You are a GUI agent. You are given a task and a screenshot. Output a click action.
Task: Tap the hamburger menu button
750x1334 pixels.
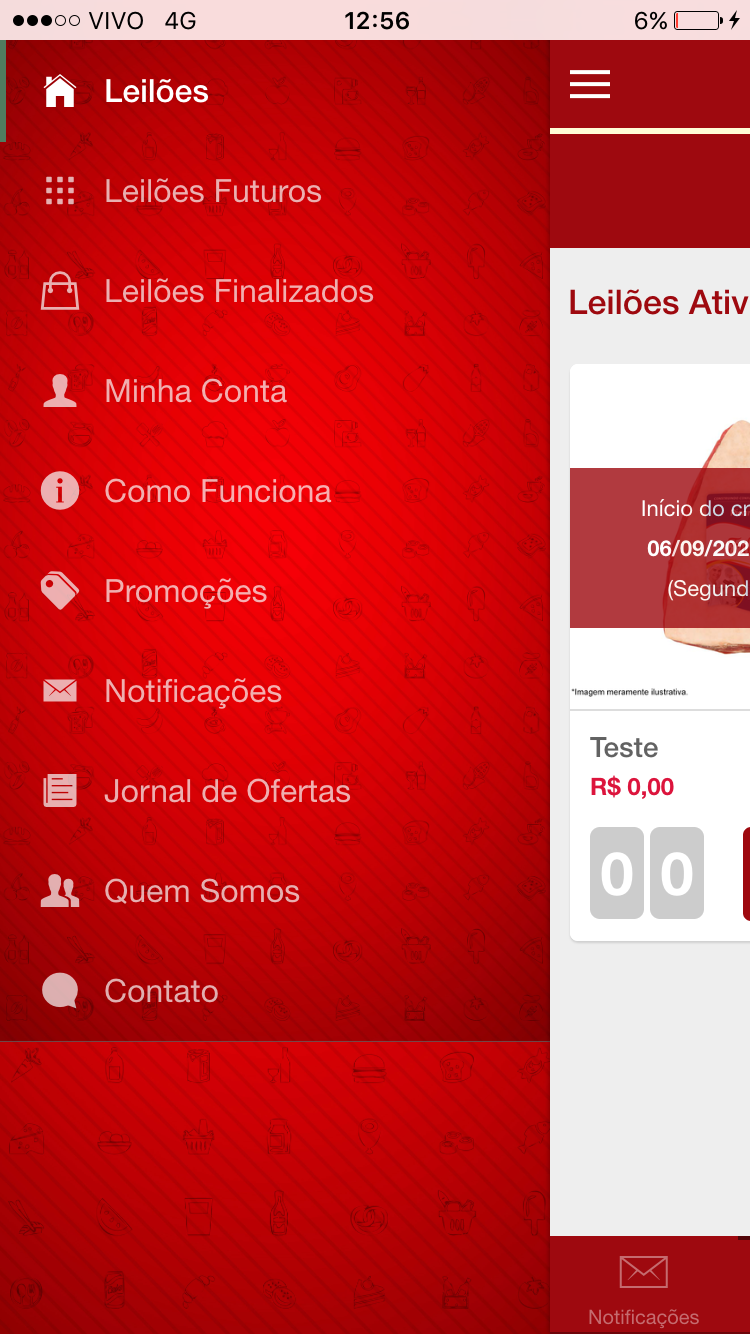tap(590, 85)
